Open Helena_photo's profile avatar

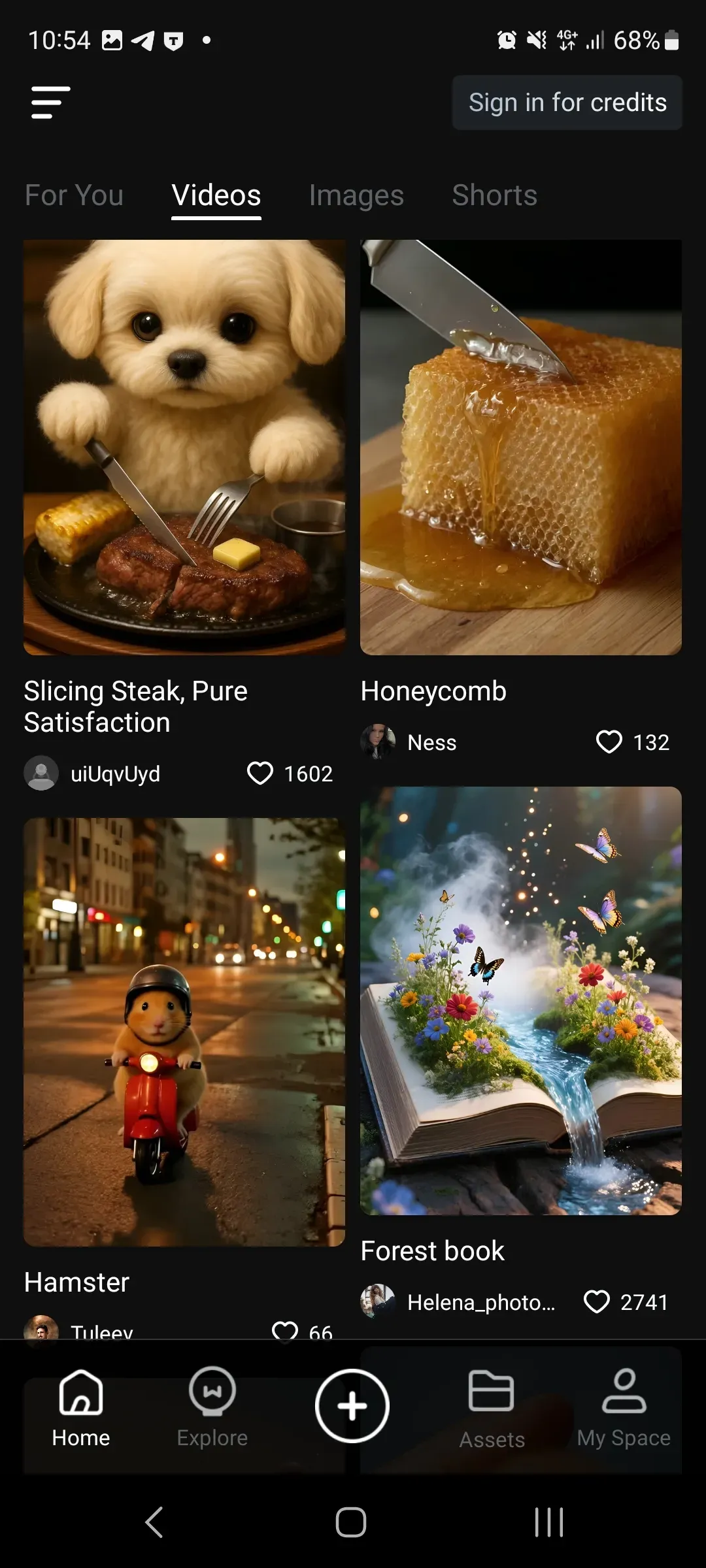coord(378,1302)
